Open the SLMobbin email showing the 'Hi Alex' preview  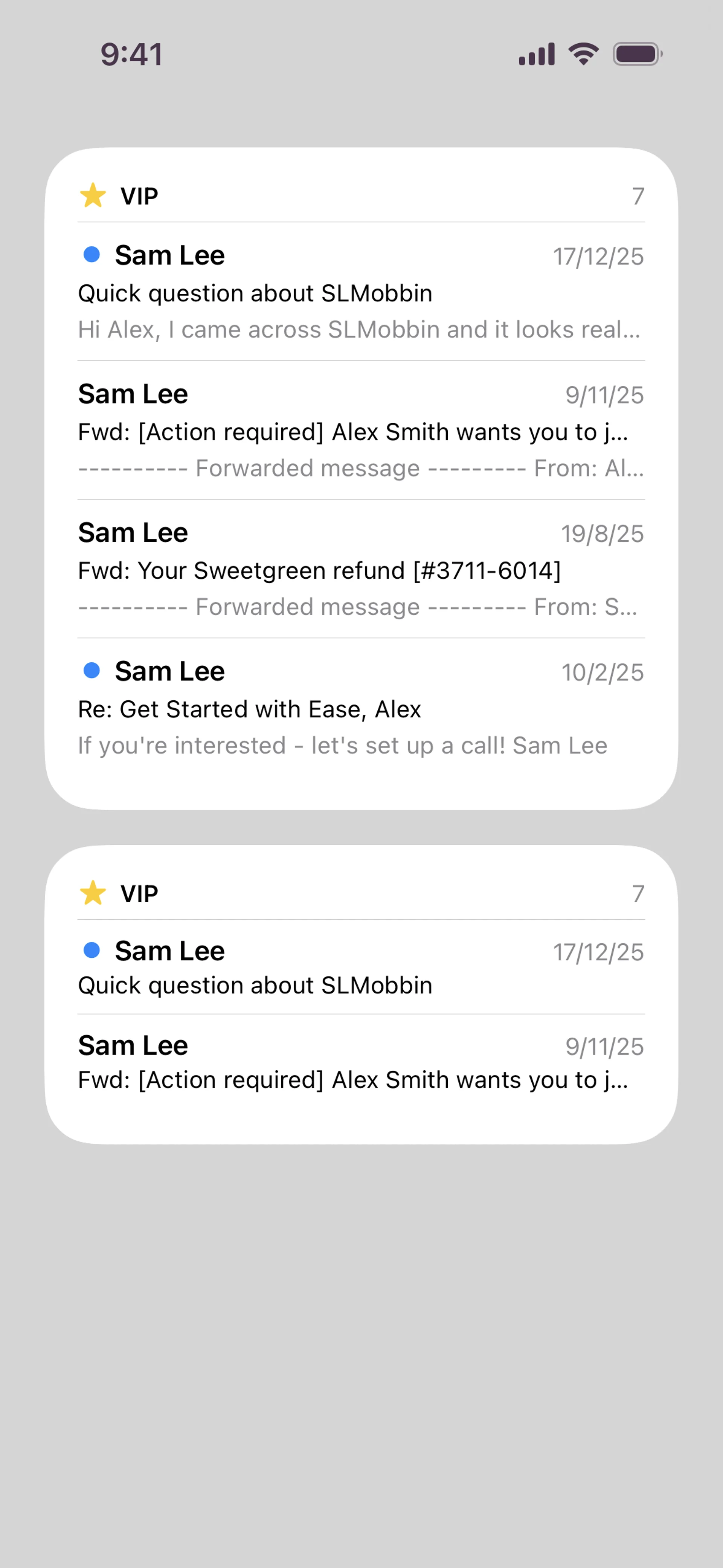pos(361,292)
